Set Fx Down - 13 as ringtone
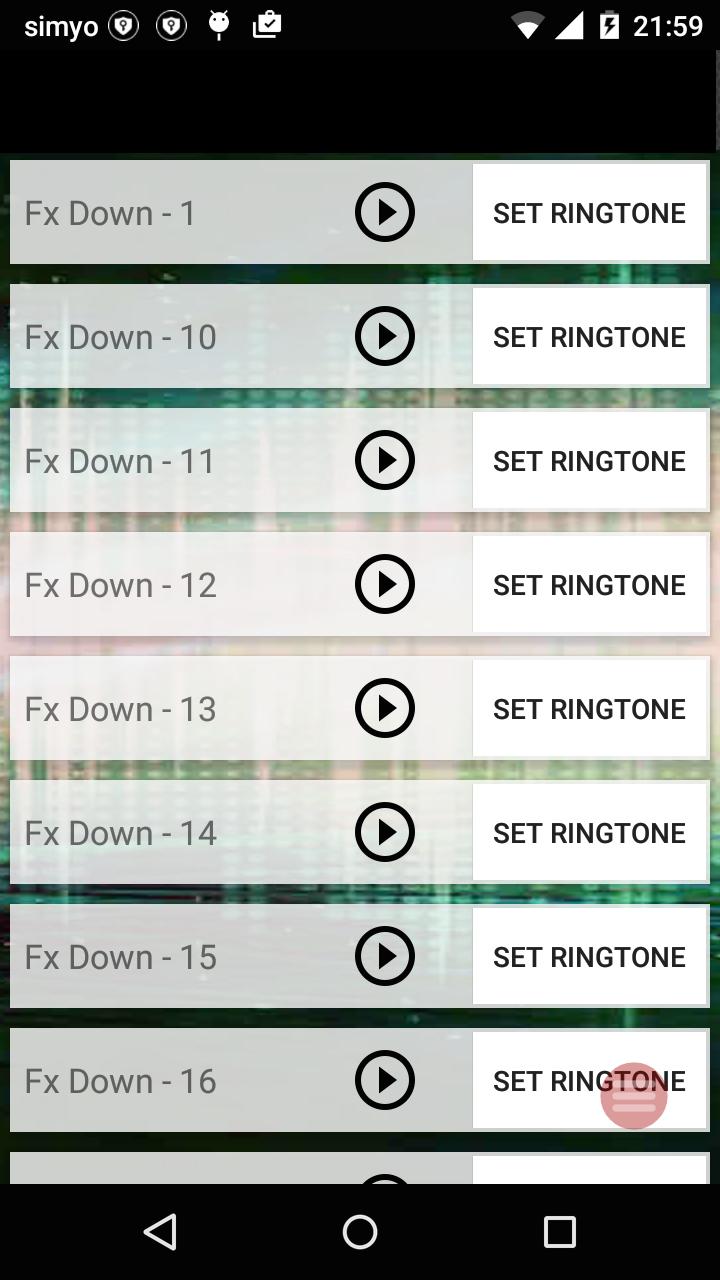 pyautogui.click(x=589, y=709)
